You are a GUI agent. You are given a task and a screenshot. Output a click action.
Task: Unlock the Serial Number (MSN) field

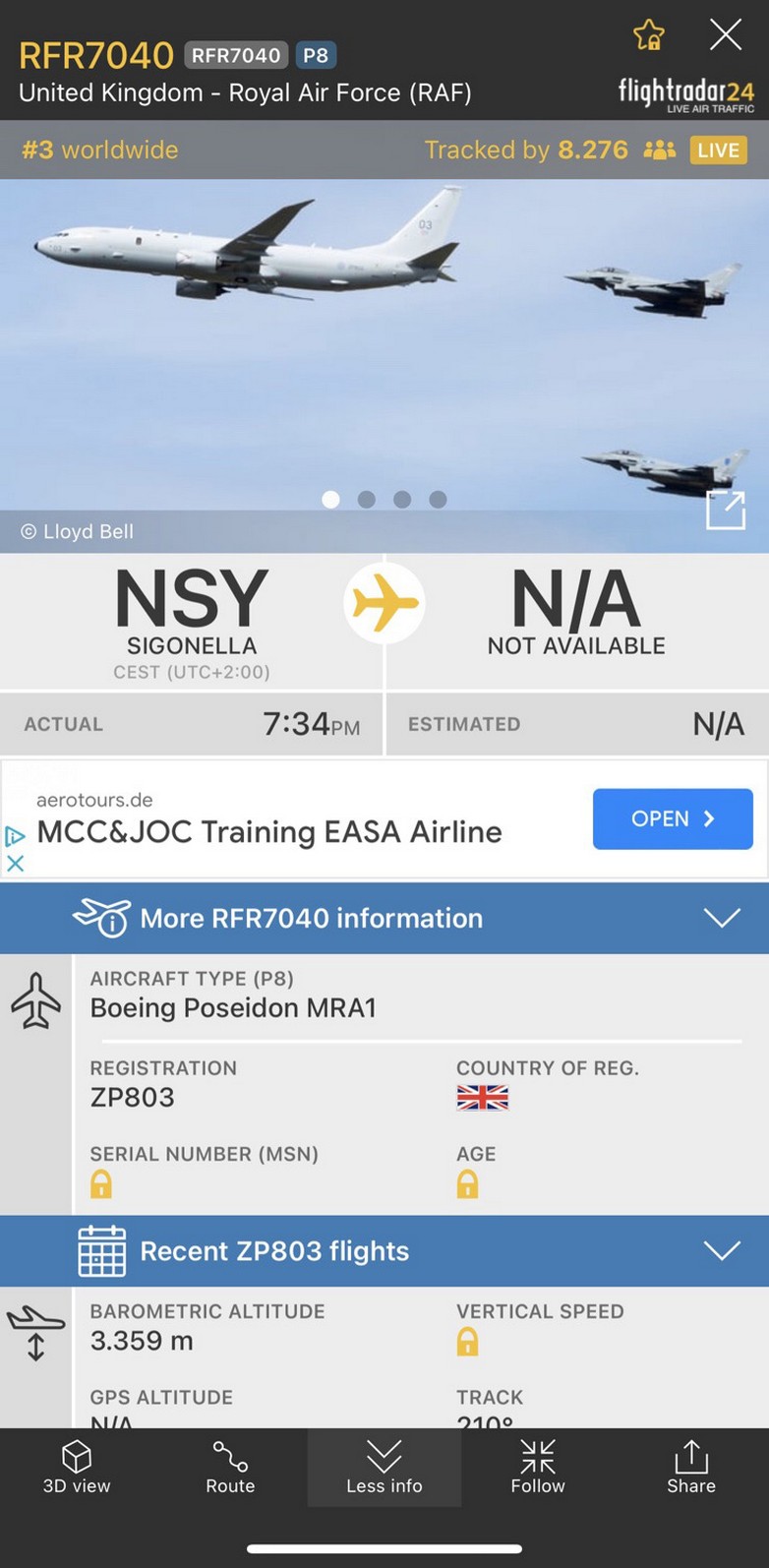click(x=101, y=1184)
